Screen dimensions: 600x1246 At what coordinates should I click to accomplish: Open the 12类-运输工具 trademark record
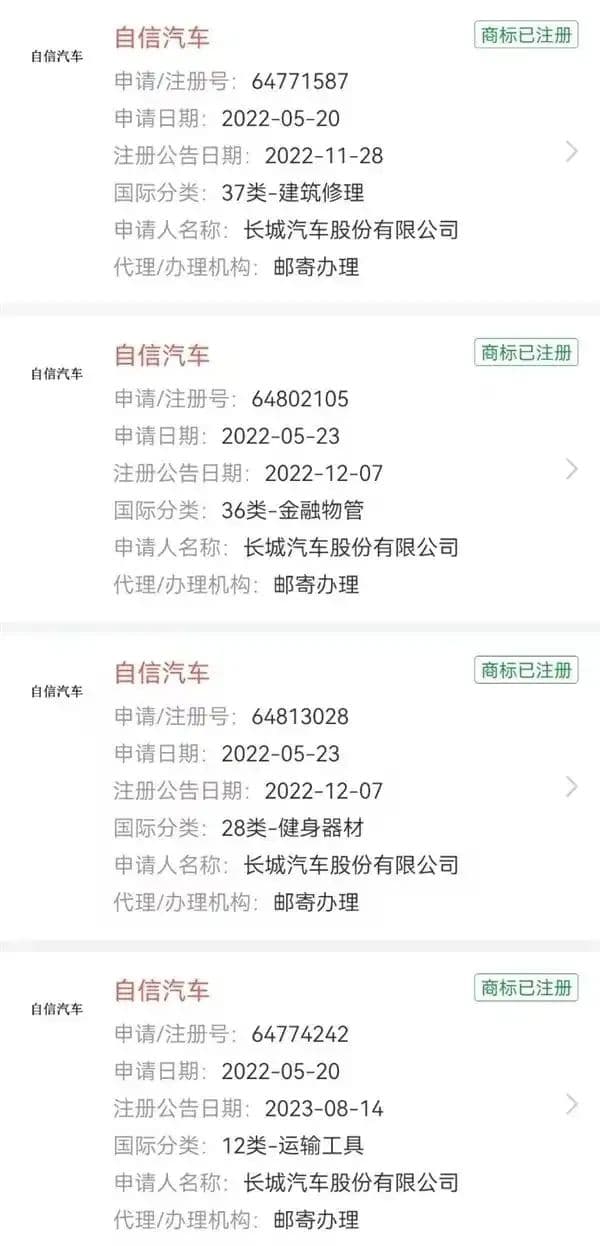pyautogui.click(x=571, y=1104)
